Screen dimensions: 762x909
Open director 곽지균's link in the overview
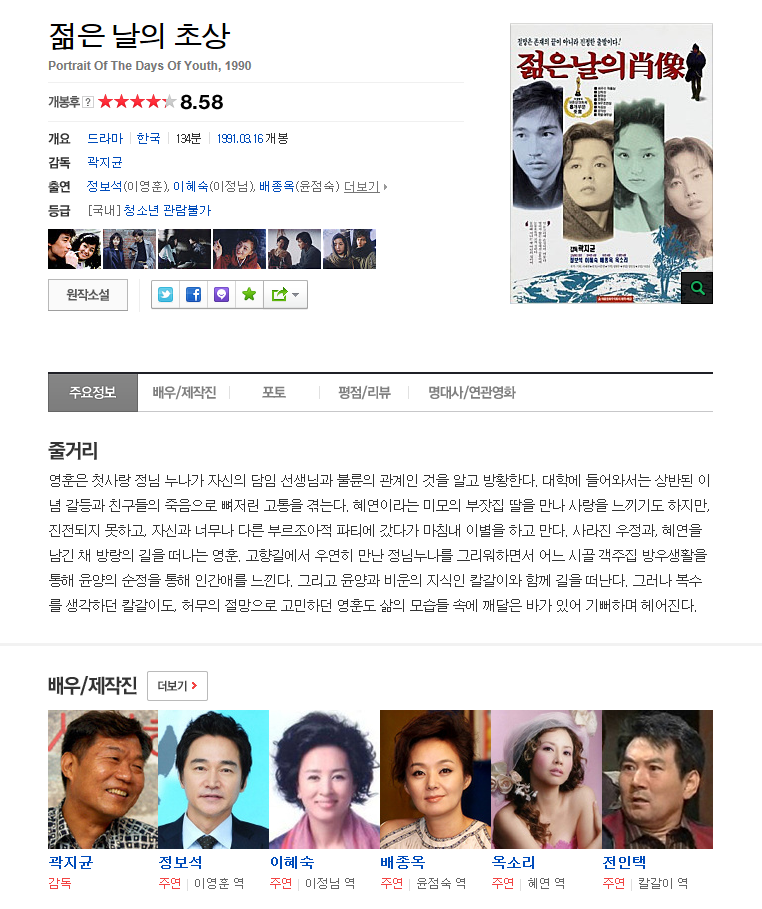click(x=104, y=162)
